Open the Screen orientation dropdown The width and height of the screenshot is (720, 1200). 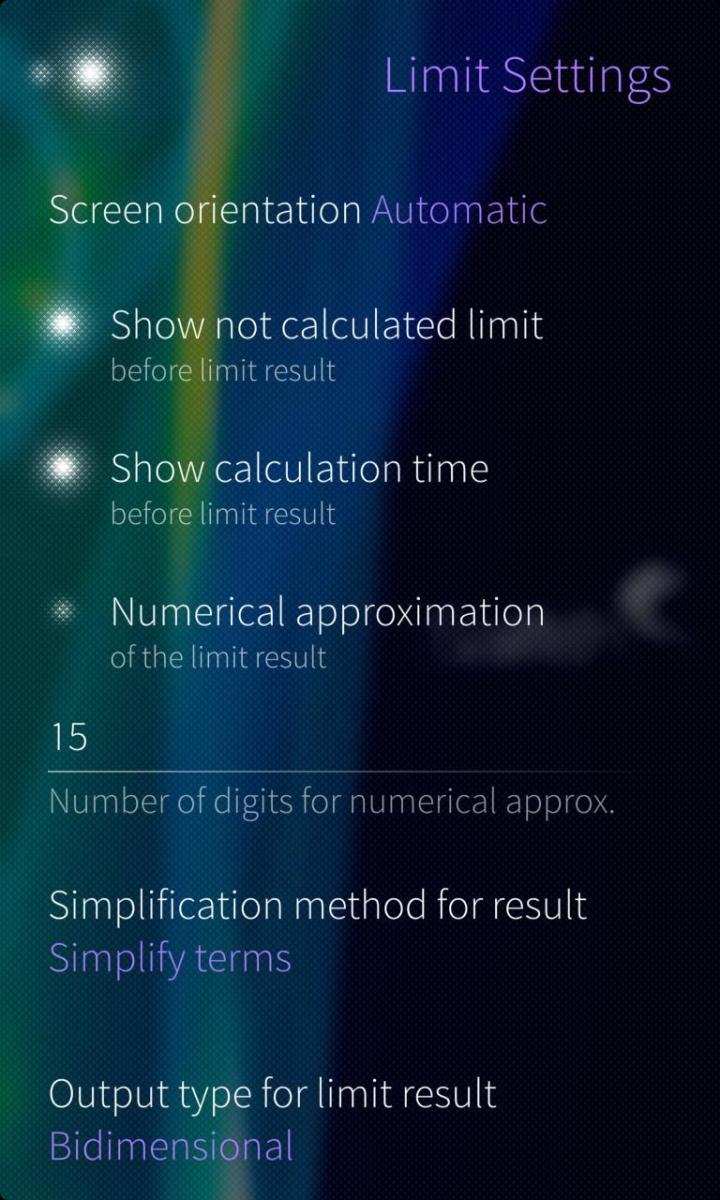pyautogui.click(x=298, y=210)
